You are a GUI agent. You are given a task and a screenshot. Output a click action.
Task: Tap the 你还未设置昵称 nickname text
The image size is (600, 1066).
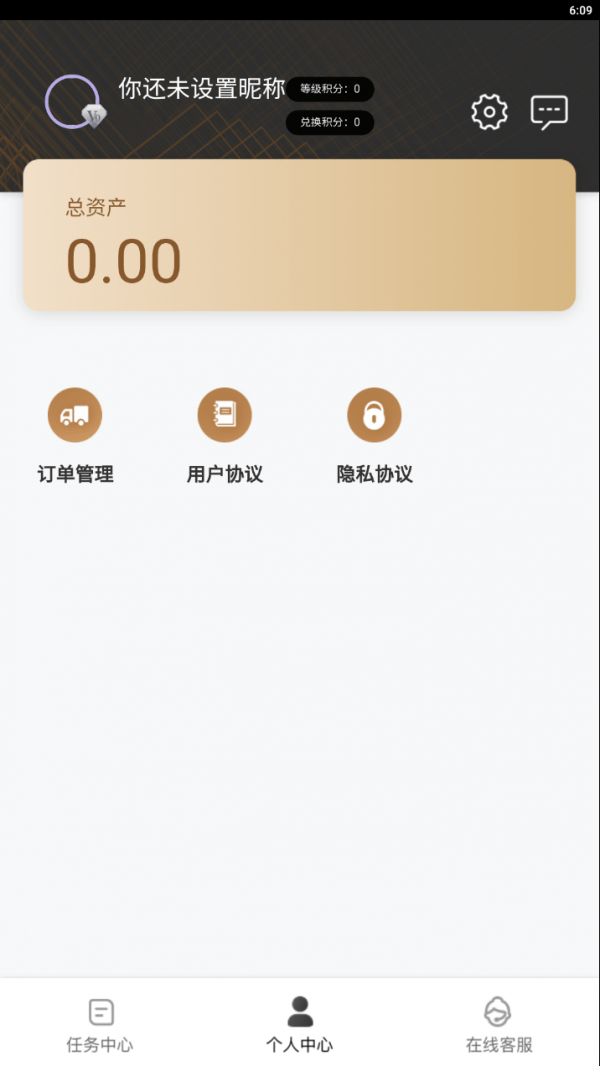(202, 88)
